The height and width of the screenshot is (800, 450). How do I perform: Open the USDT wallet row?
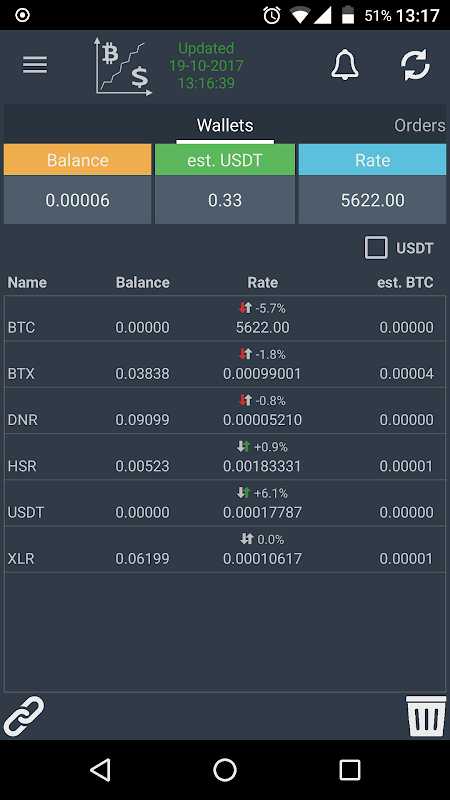(225, 503)
